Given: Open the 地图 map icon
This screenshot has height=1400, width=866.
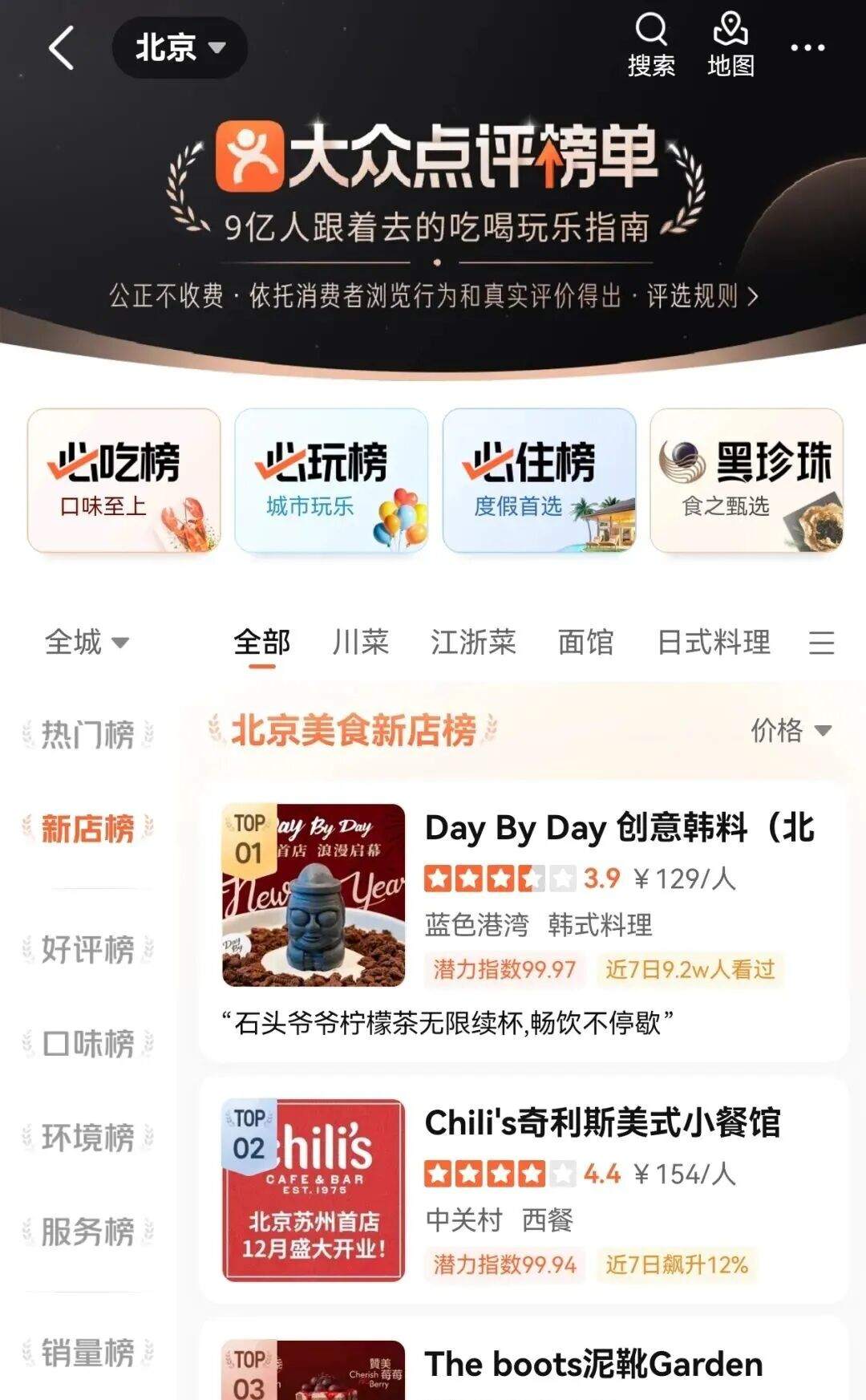Looking at the screenshot, I should click(728, 36).
